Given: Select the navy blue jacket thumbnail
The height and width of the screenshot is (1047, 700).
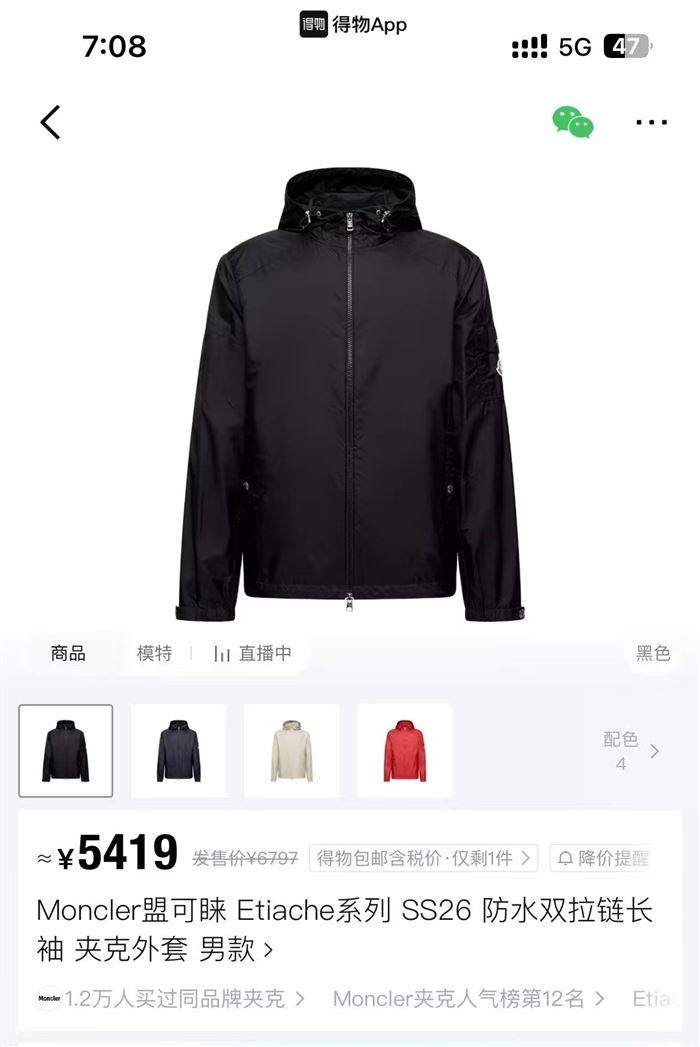Looking at the screenshot, I should pos(178,751).
